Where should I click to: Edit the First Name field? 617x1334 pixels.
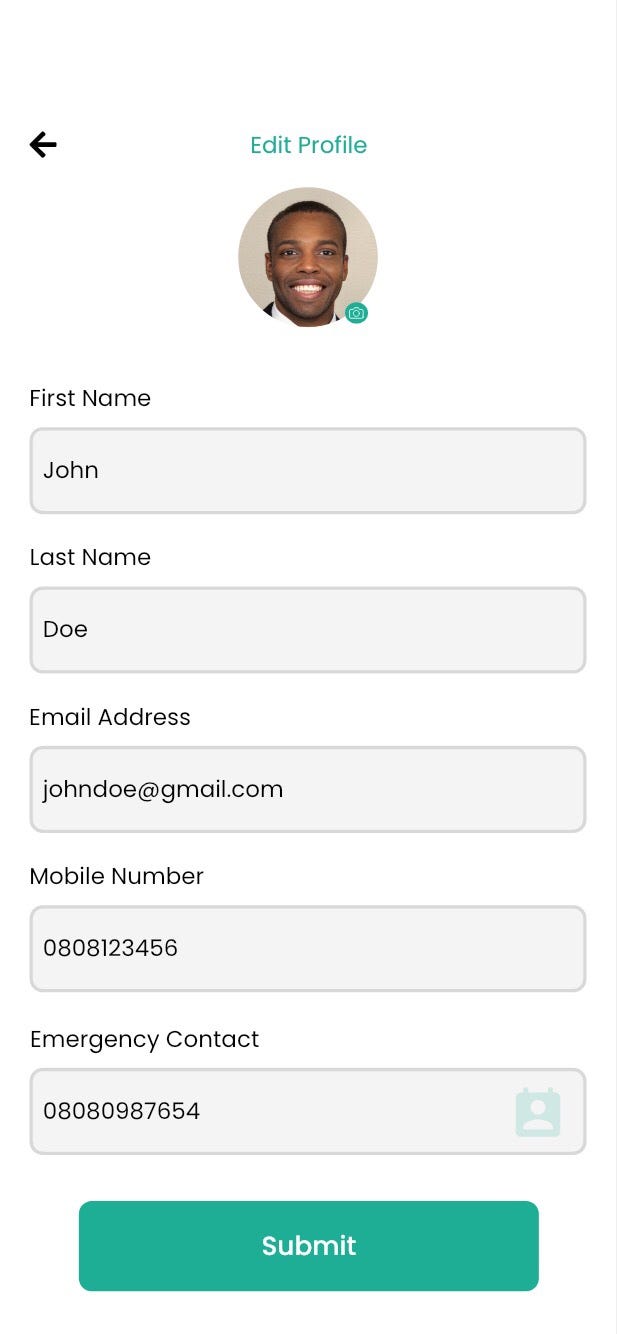tap(307, 471)
